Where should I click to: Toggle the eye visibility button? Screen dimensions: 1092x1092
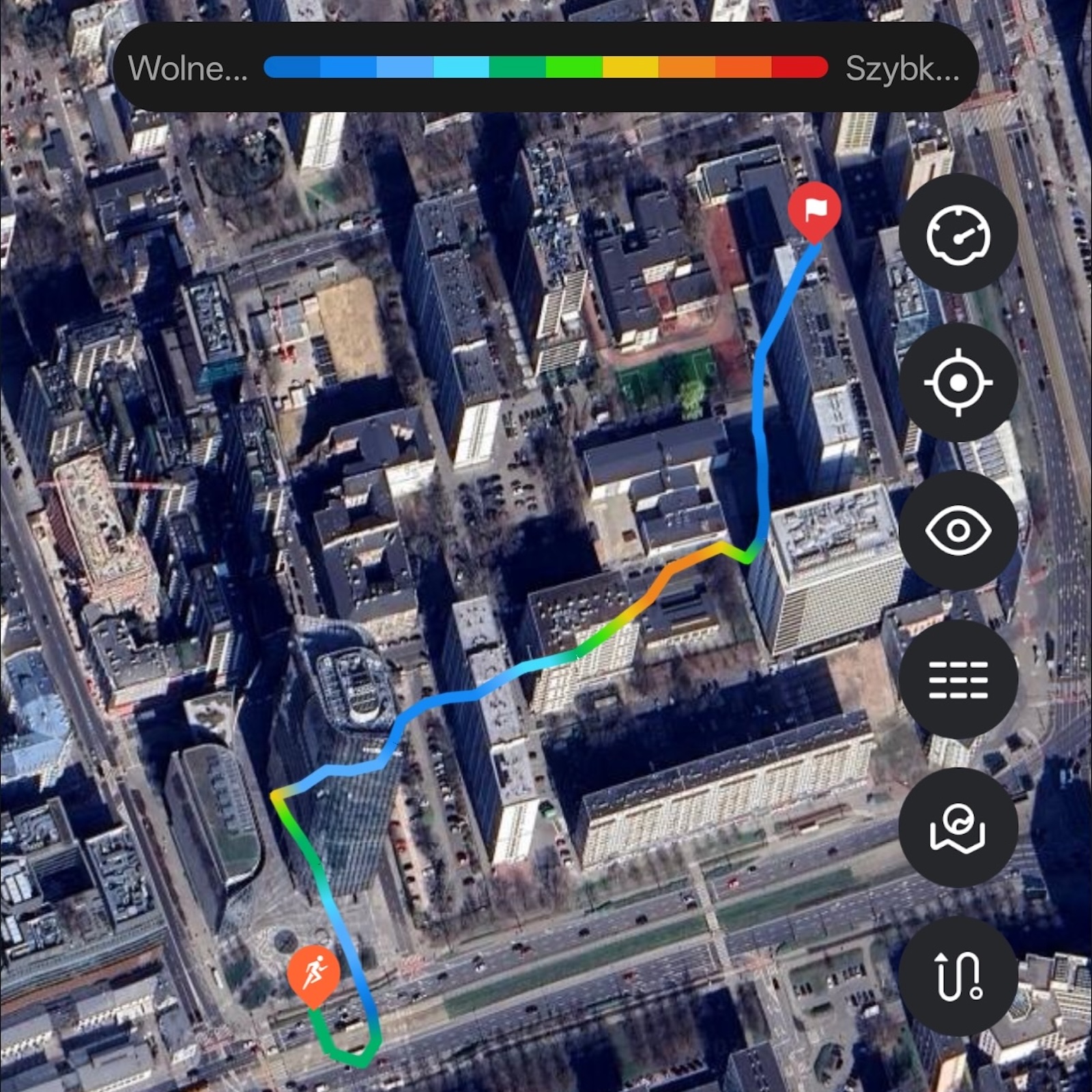(958, 530)
